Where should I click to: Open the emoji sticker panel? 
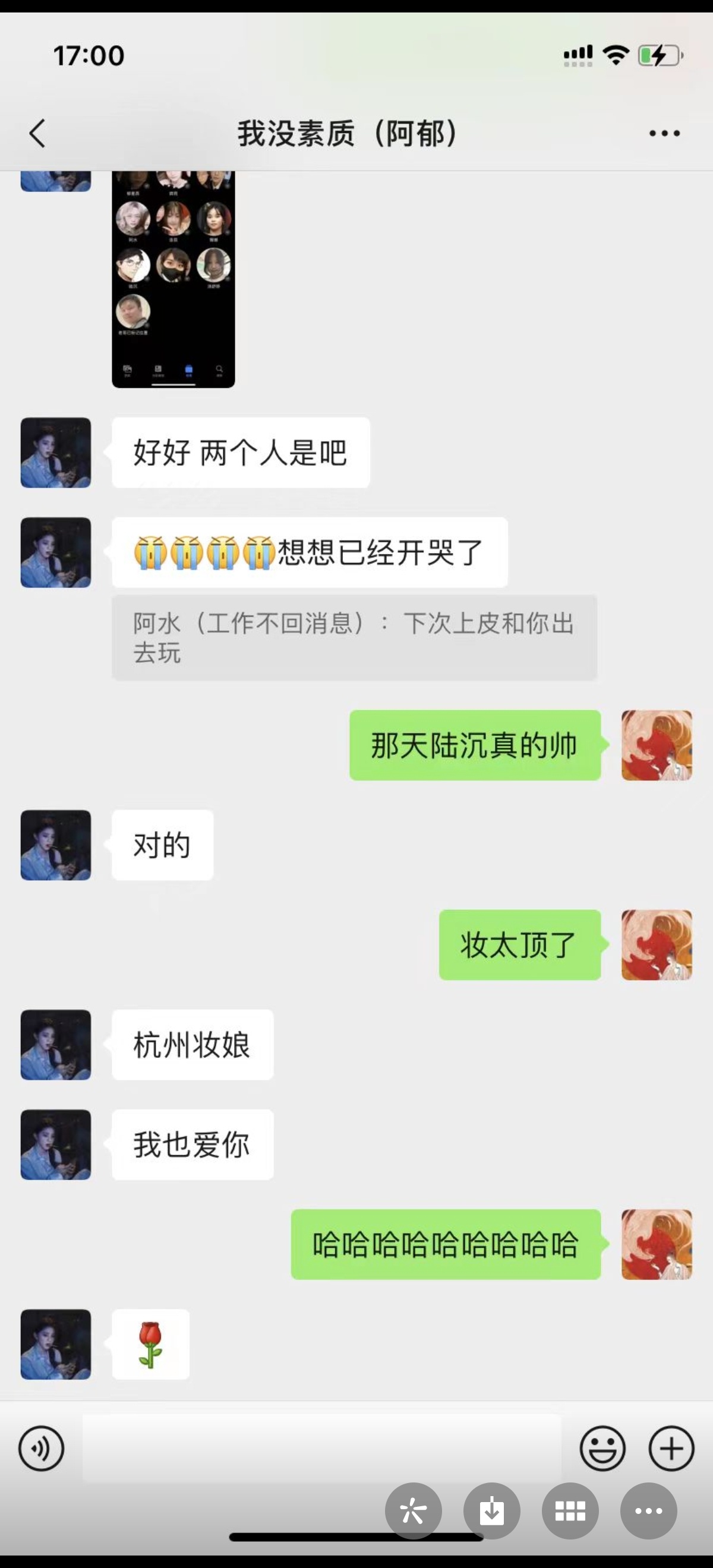[602, 1448]
